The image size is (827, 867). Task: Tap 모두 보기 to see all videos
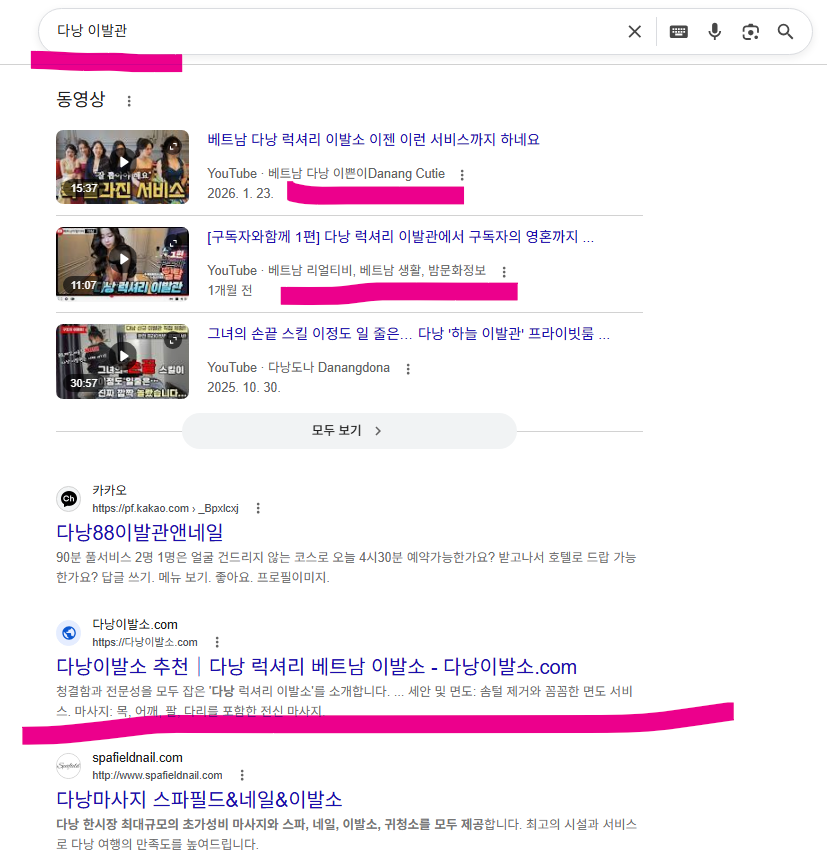click(x=349, y=431)
